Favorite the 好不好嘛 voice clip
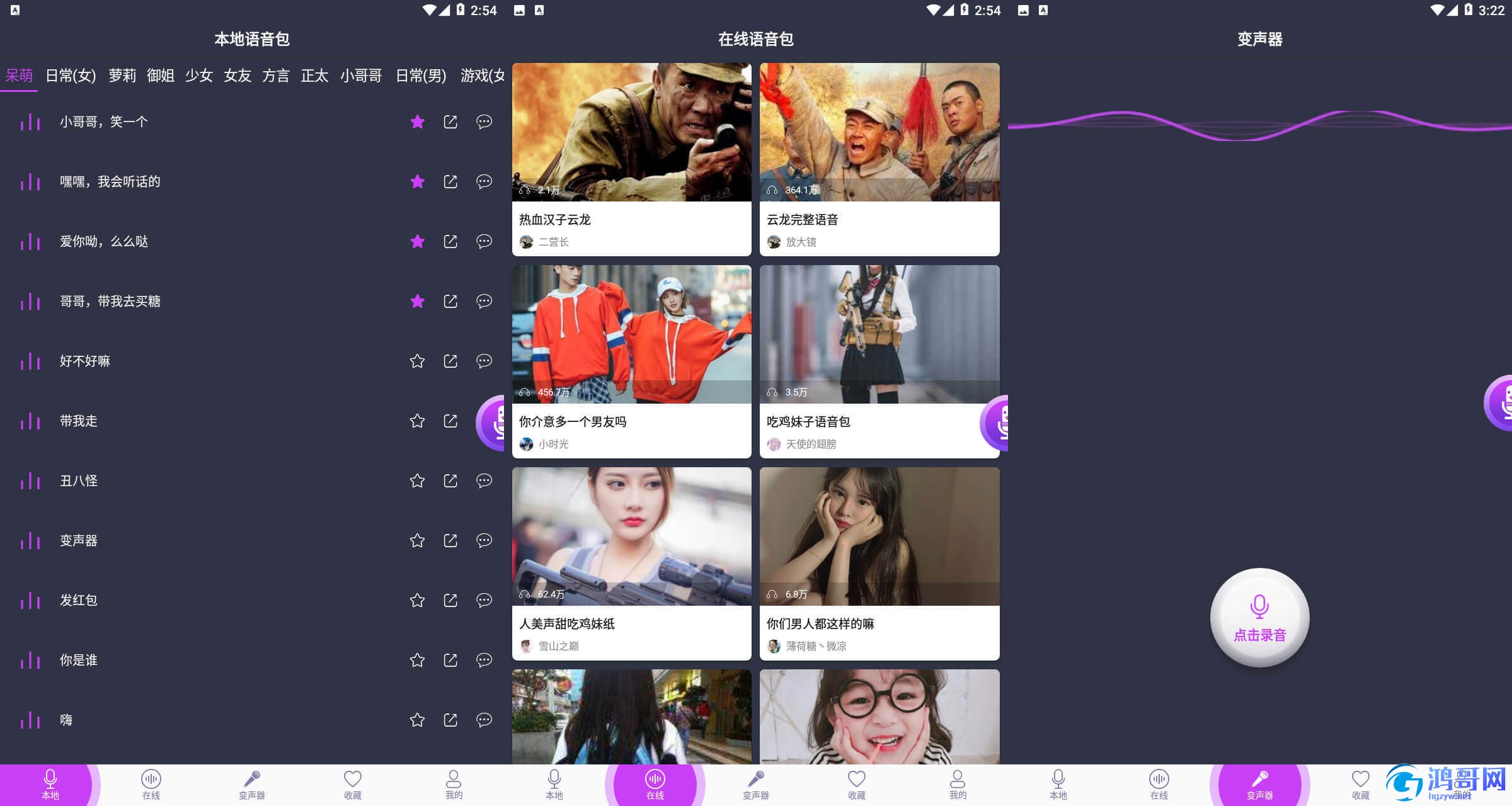1512x806 pixels. click(417, 361)
